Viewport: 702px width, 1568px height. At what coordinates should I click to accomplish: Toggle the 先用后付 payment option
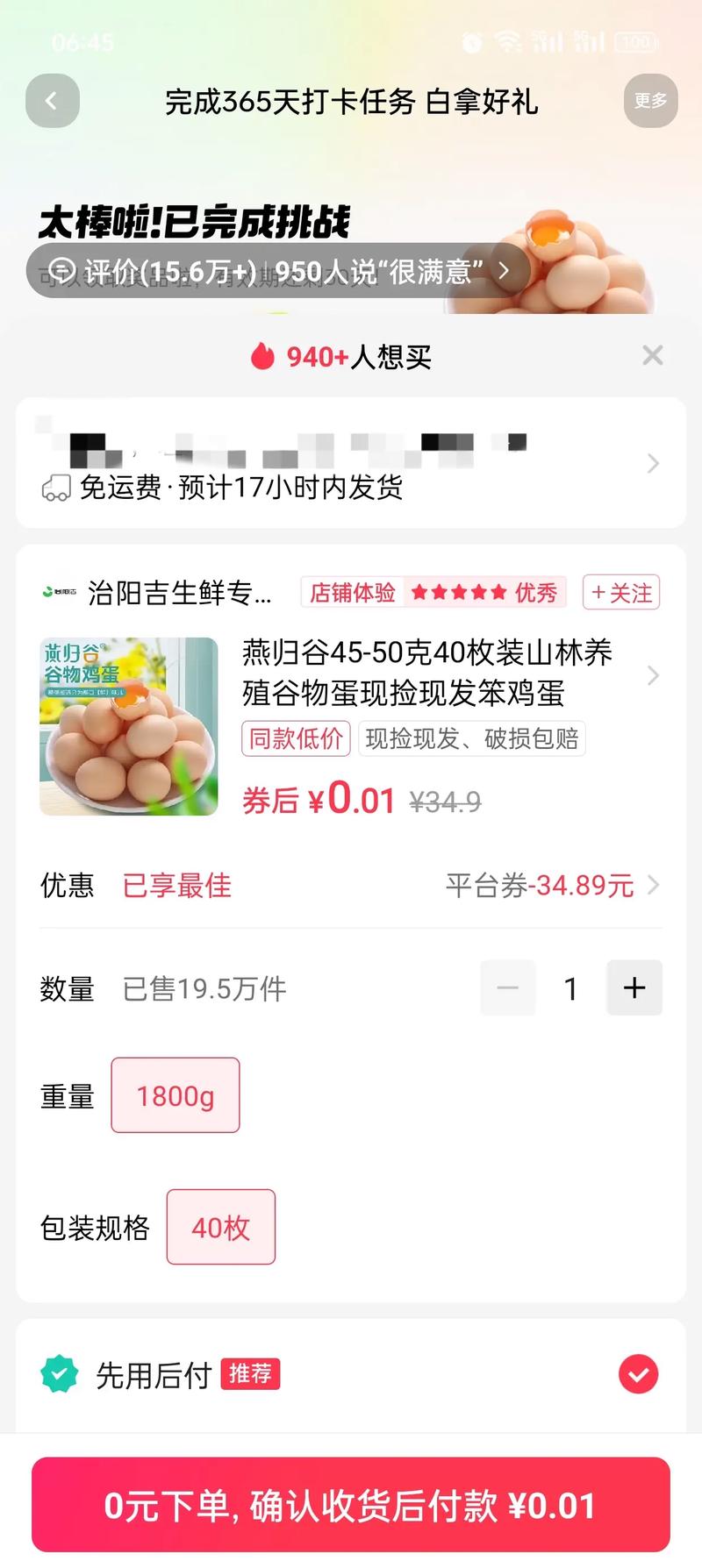[x=638, y=1374]
